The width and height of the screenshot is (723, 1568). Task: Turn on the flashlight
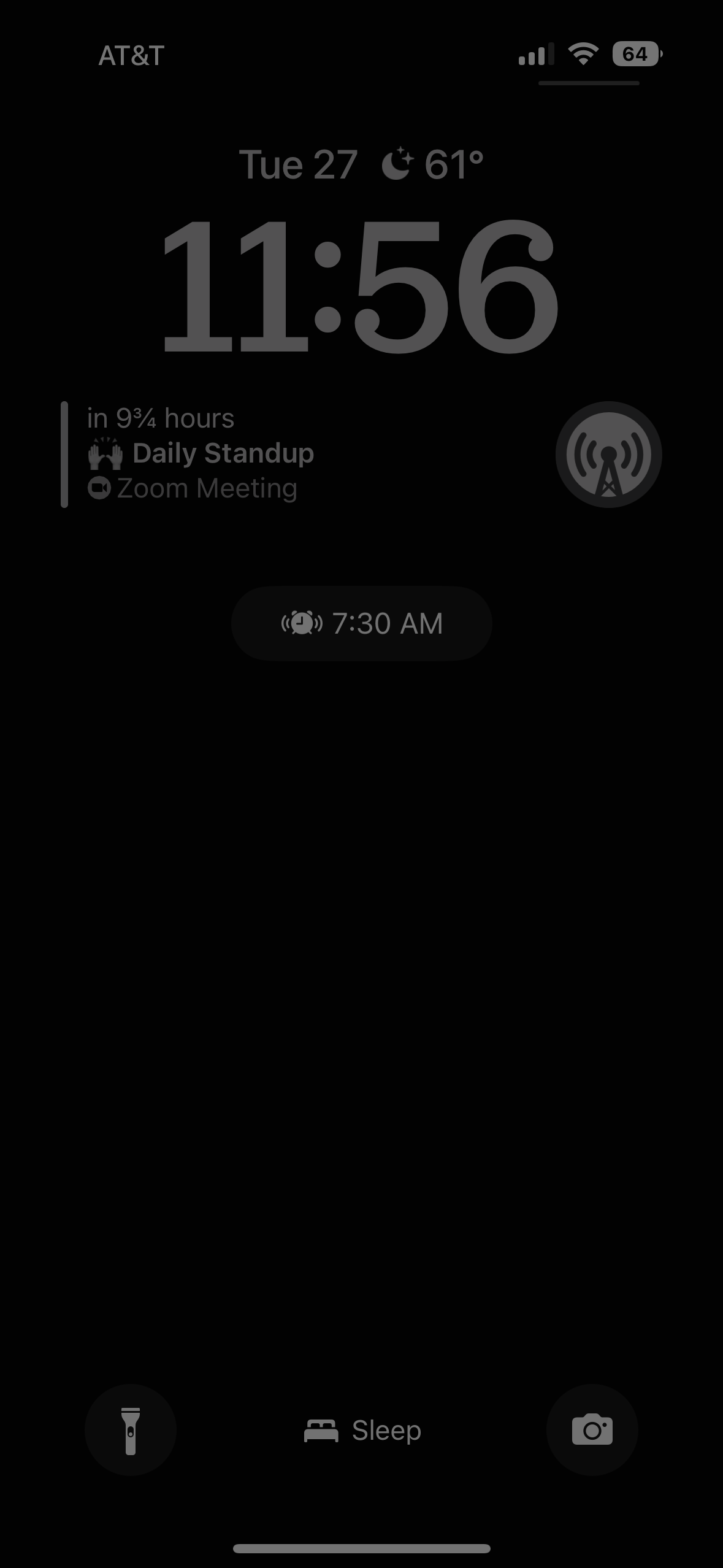[x=130, y=1430]
